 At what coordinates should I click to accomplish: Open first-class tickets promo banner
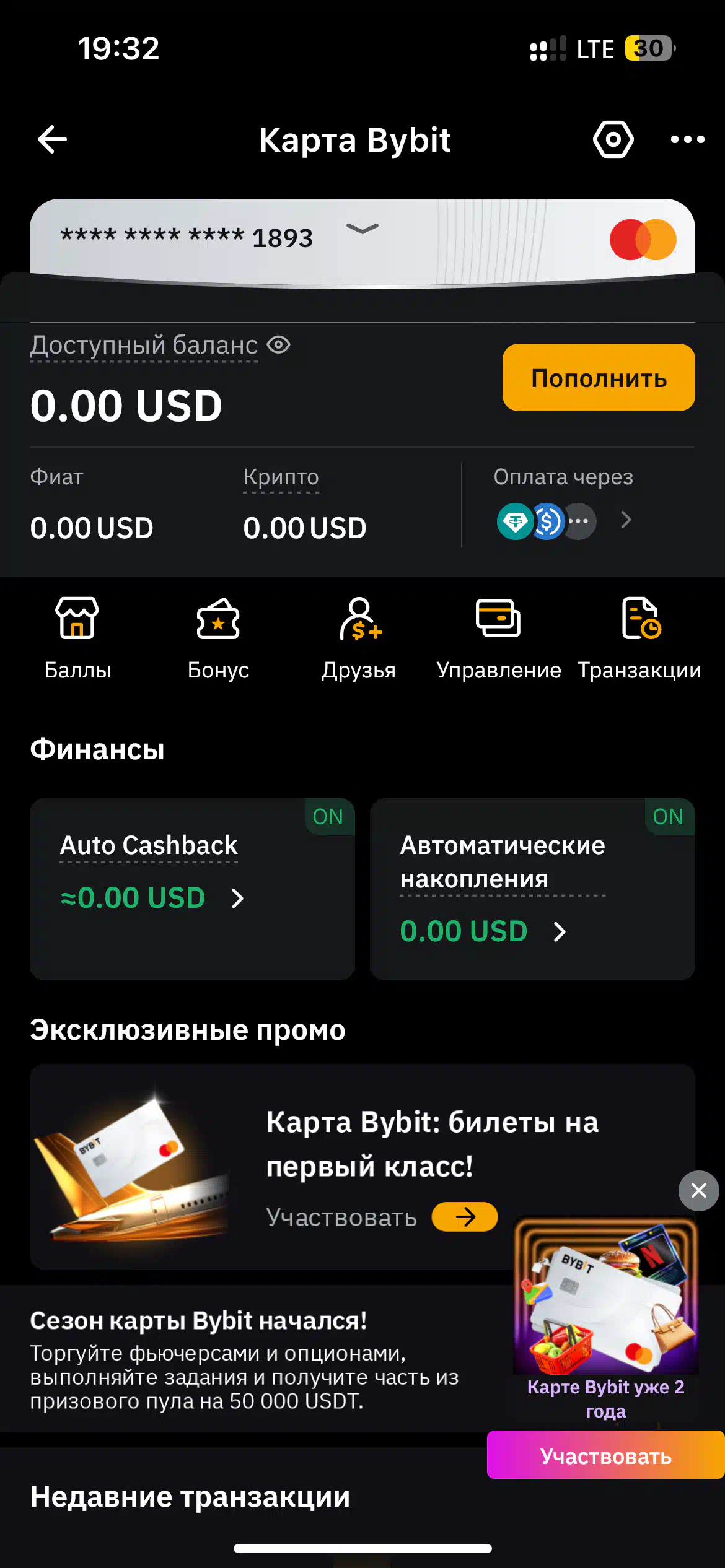pyautogui.click(x=362, y=1167)
